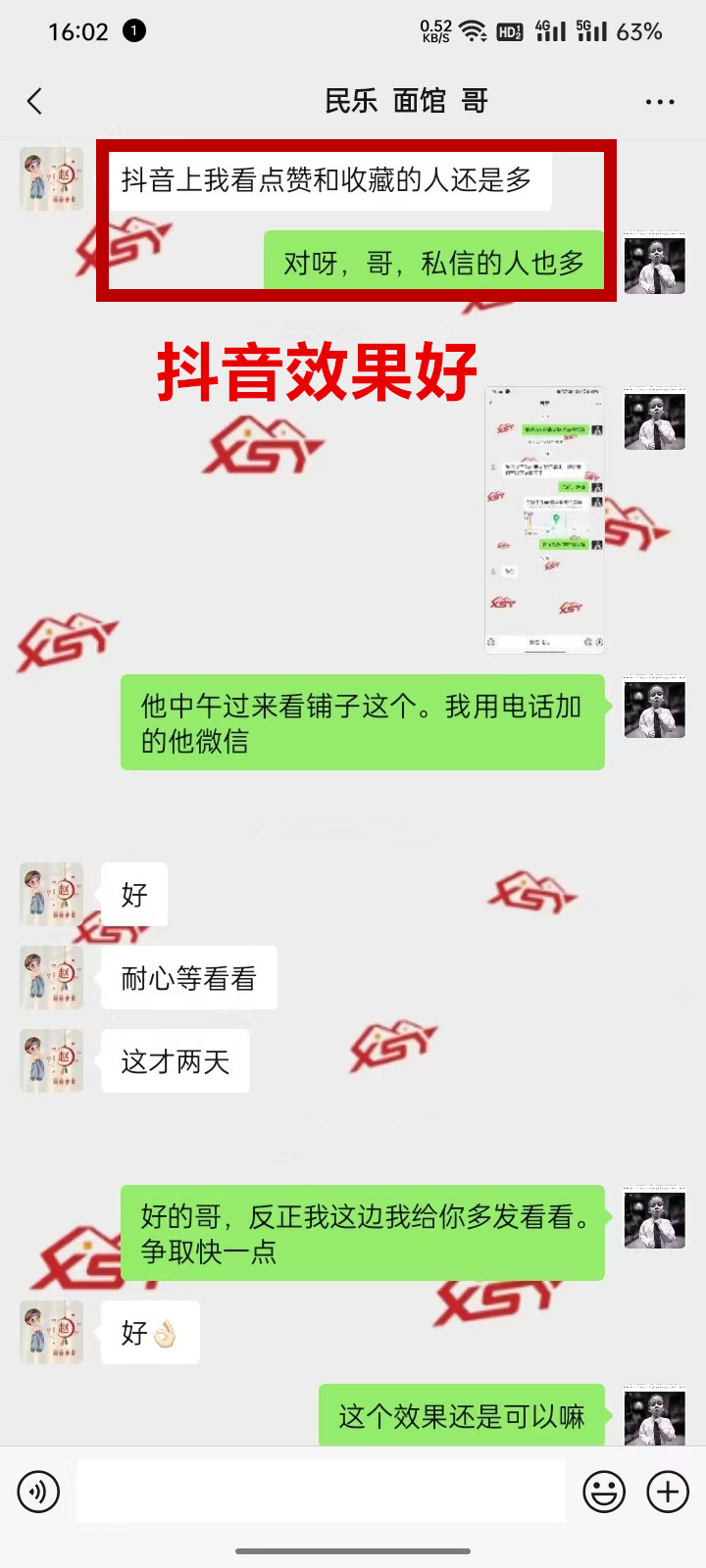Open contact avatar beside '耐心等看看'

click(51, 978)
